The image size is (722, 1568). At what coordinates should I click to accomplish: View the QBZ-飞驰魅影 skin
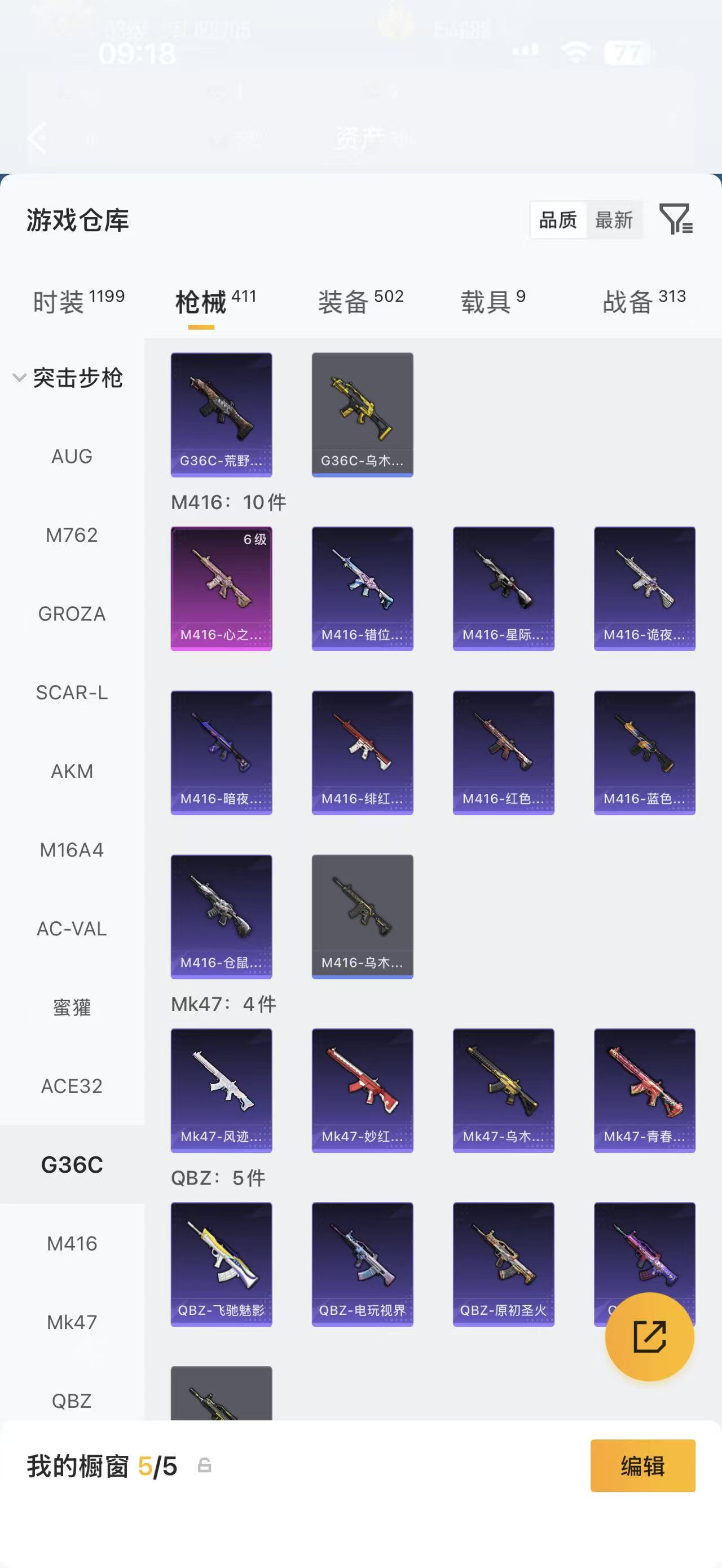coord(221,1264)
